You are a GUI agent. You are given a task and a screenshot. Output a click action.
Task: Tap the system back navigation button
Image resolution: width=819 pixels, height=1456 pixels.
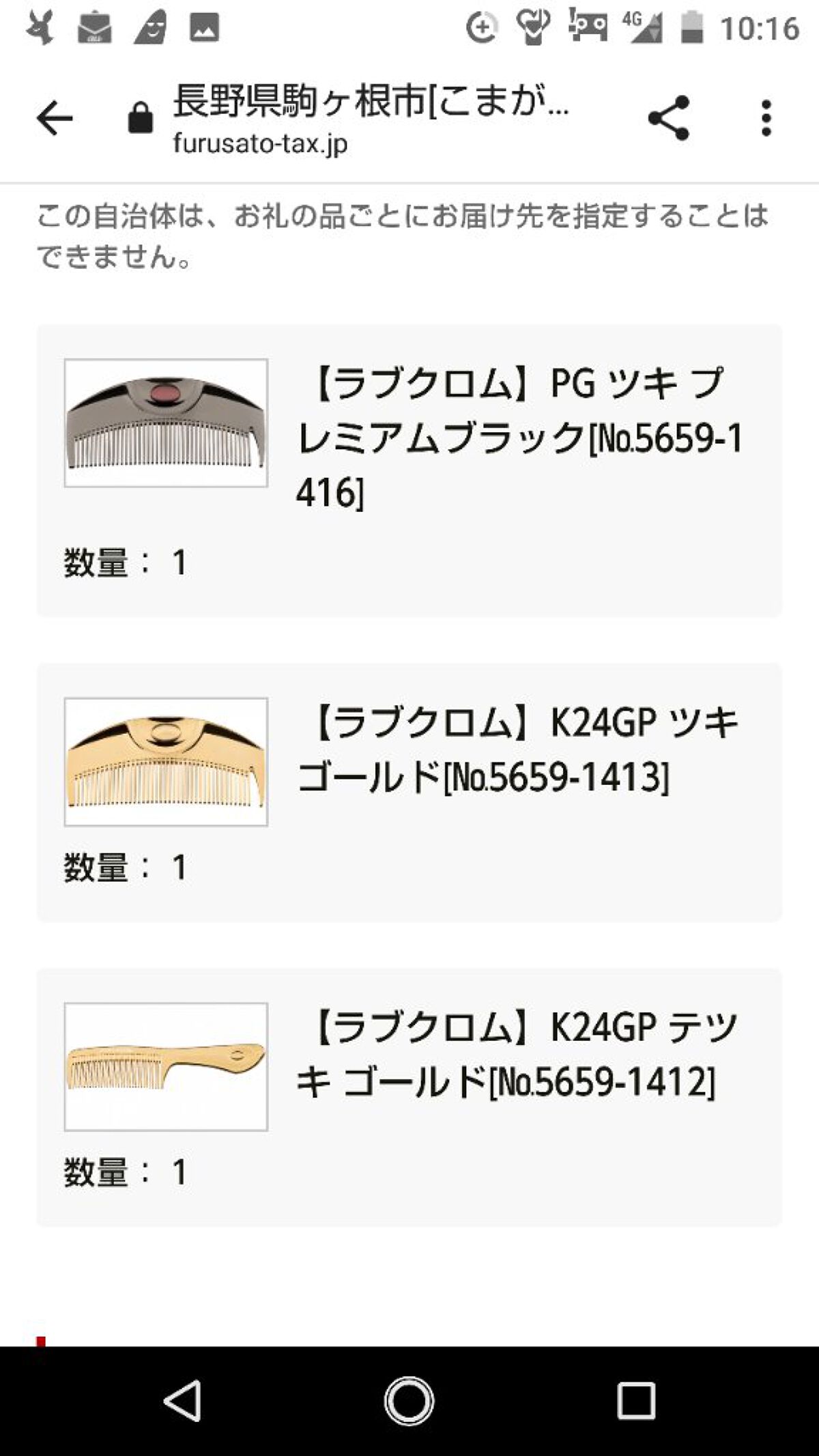183,1401
